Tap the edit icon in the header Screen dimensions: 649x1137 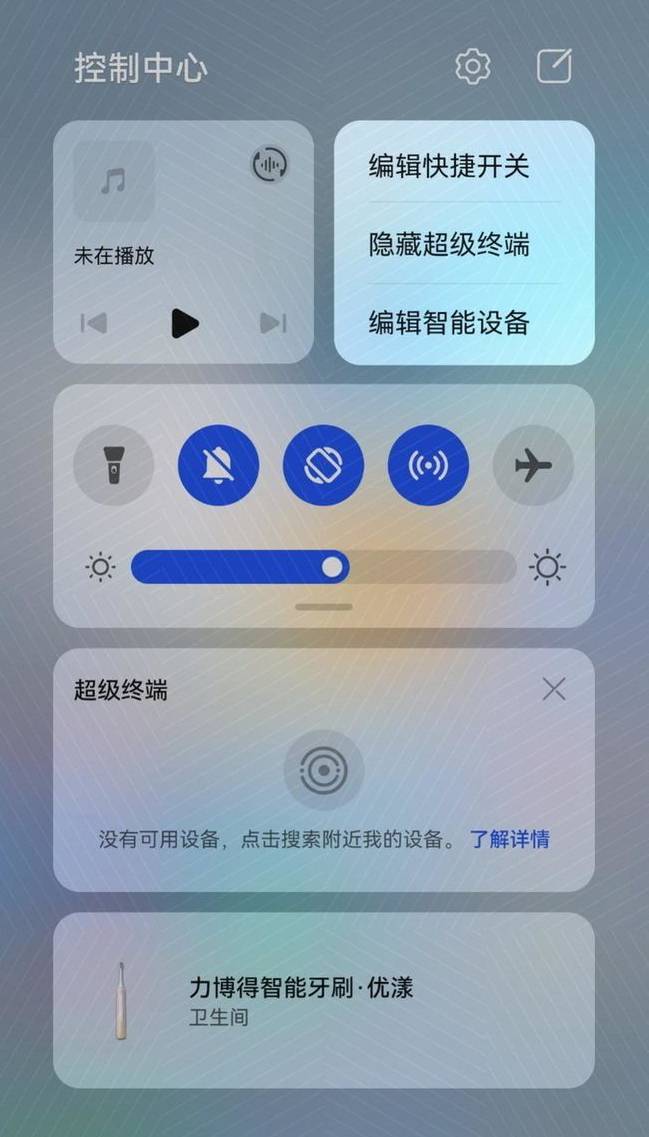(x=554, y=67)
